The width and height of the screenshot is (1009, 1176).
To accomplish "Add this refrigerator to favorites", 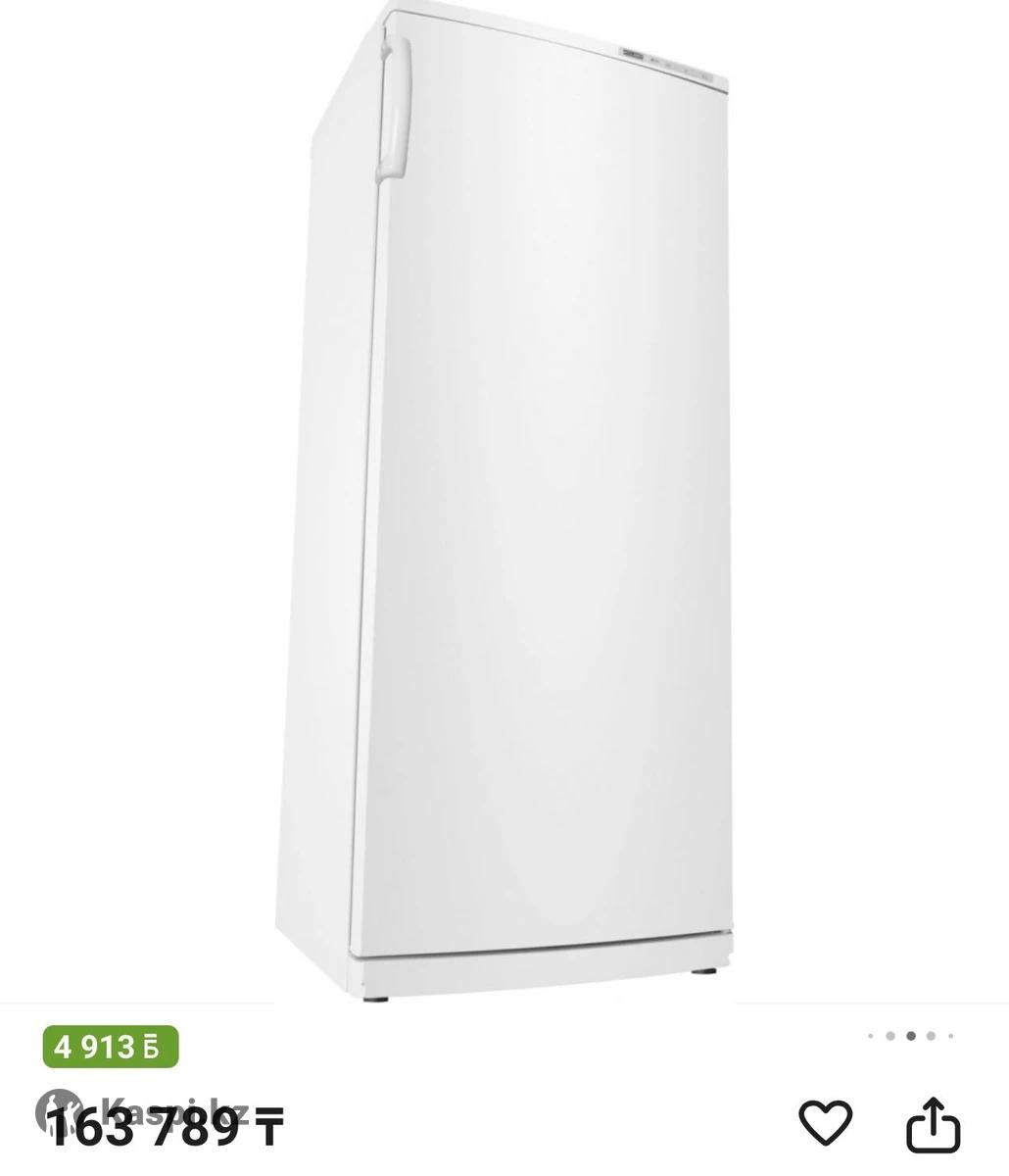I will [x=825, y=1122].
